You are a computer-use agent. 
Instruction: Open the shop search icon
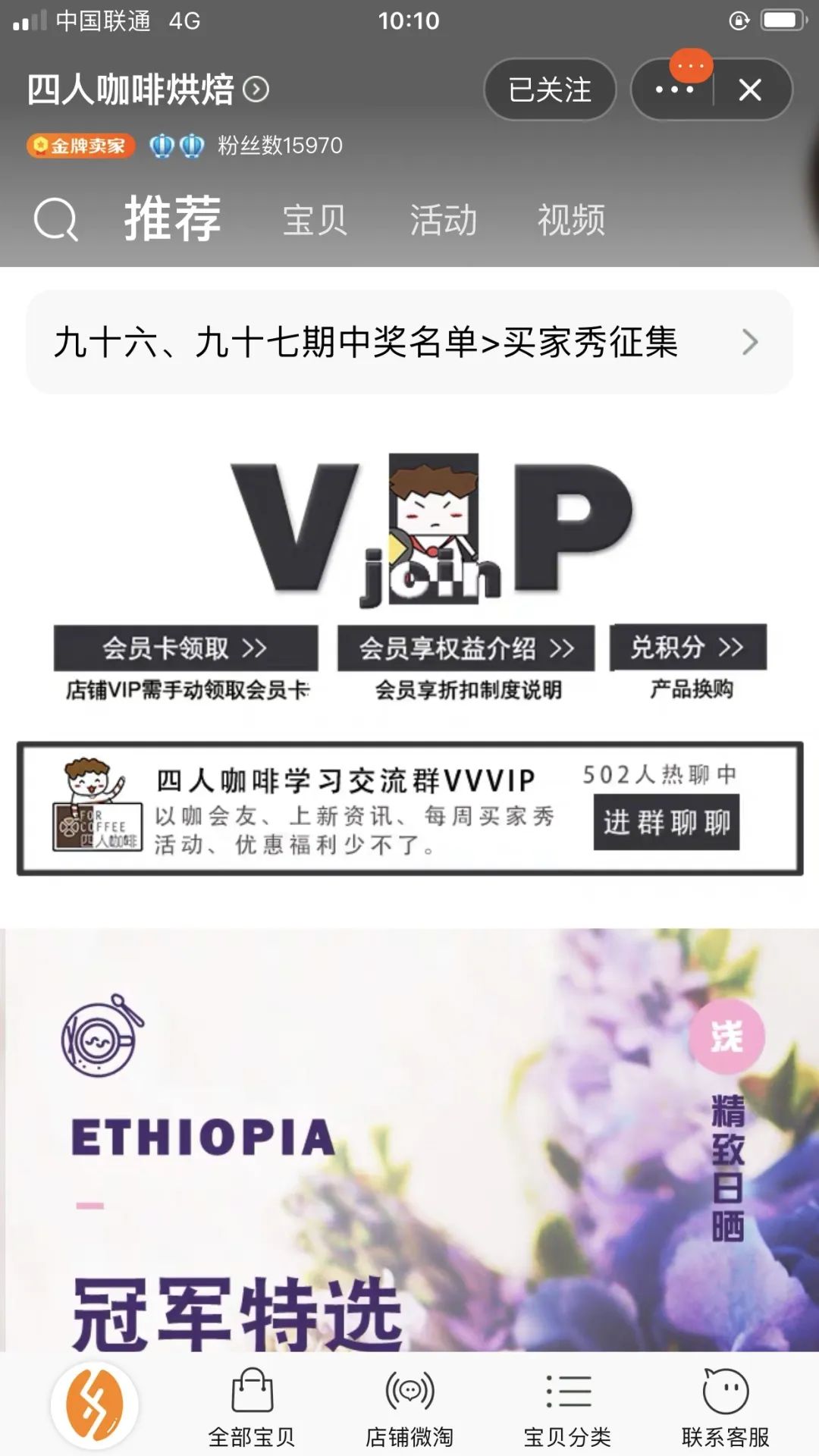(56, 220)
